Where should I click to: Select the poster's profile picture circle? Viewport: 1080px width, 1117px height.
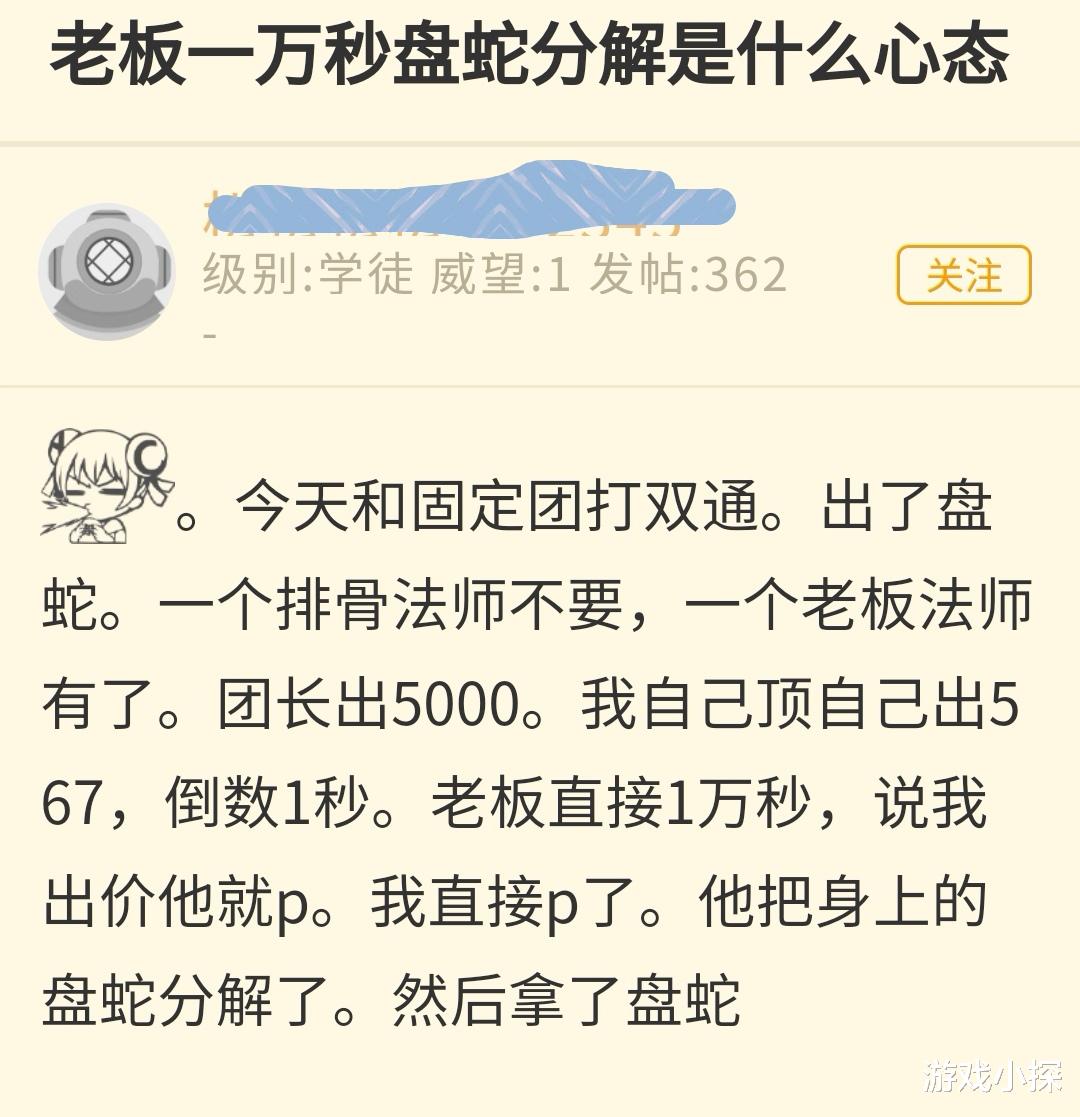point(108,270)
